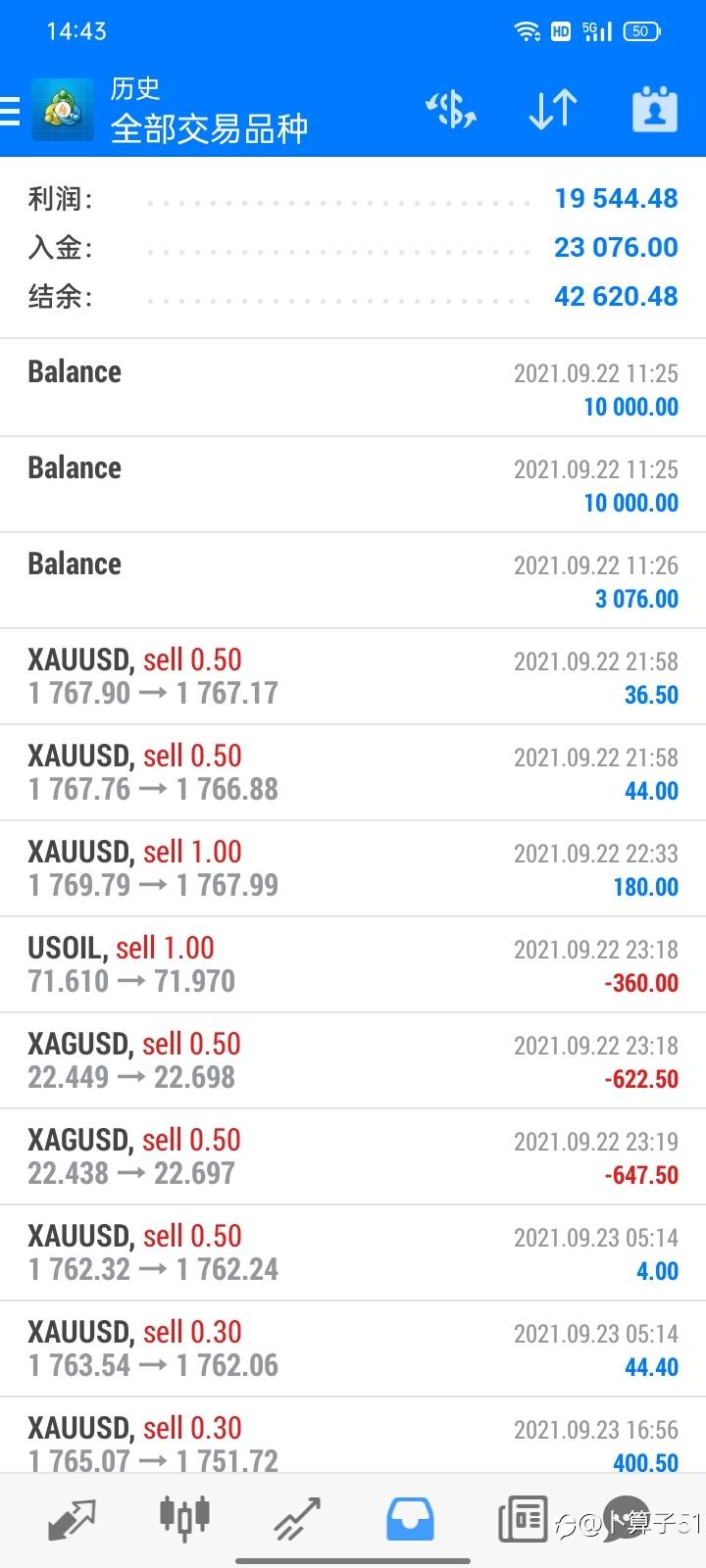
Task: Open XAUUSD trade with 4.00 profit
Action: pos(353,1252)
